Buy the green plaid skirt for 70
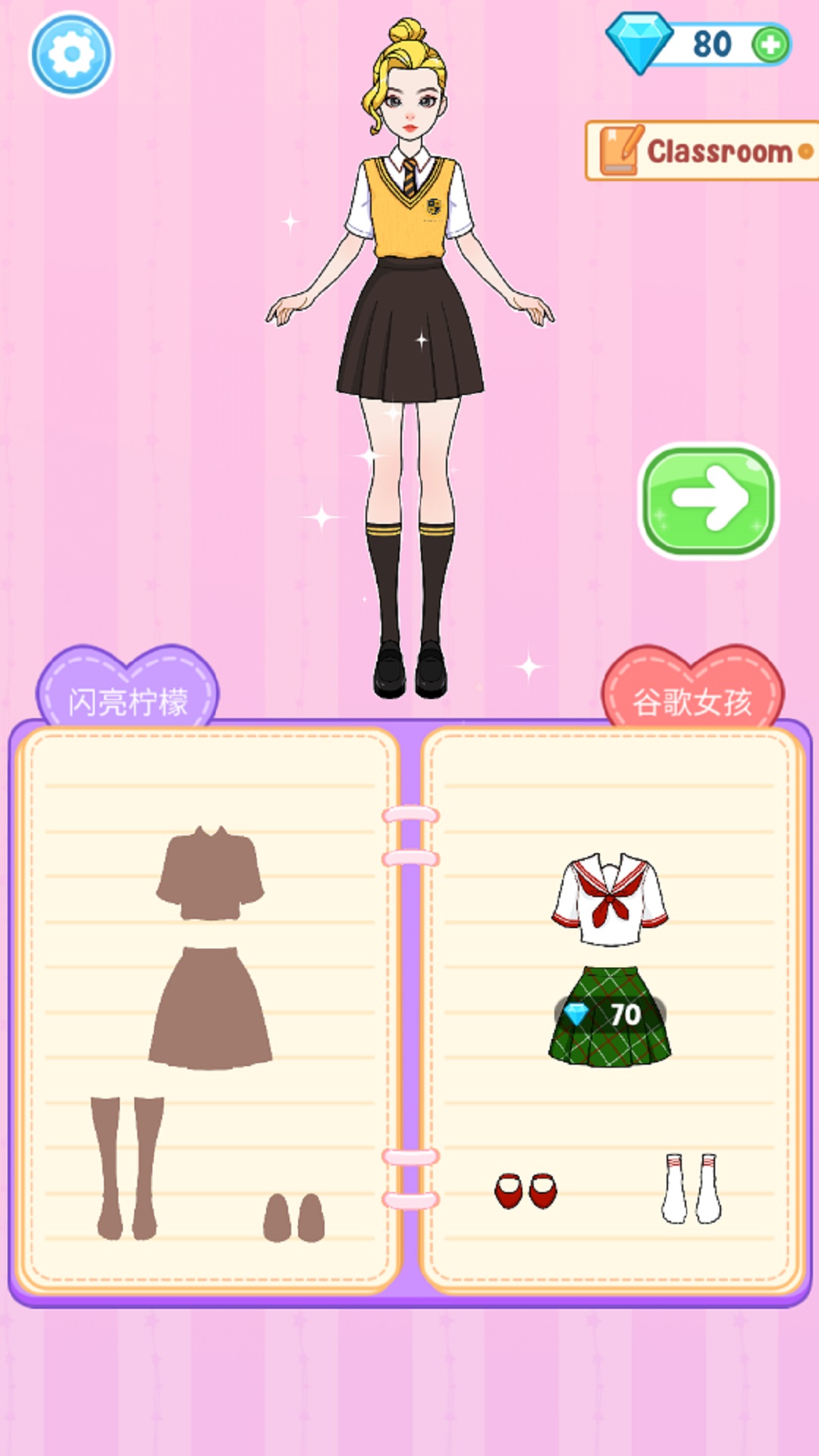This screenshot has height=1456, width=819. pyautogui.click(x=610, y=1016)
